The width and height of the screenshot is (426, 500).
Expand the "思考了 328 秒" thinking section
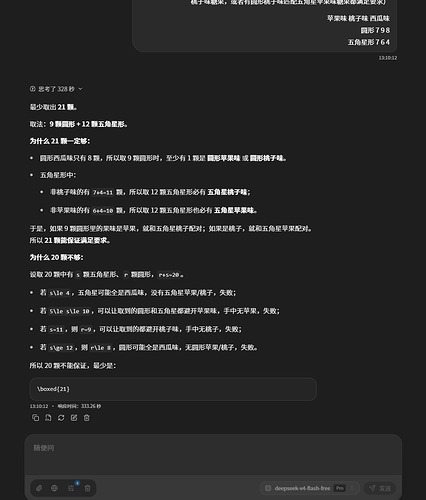pos(56,89)
